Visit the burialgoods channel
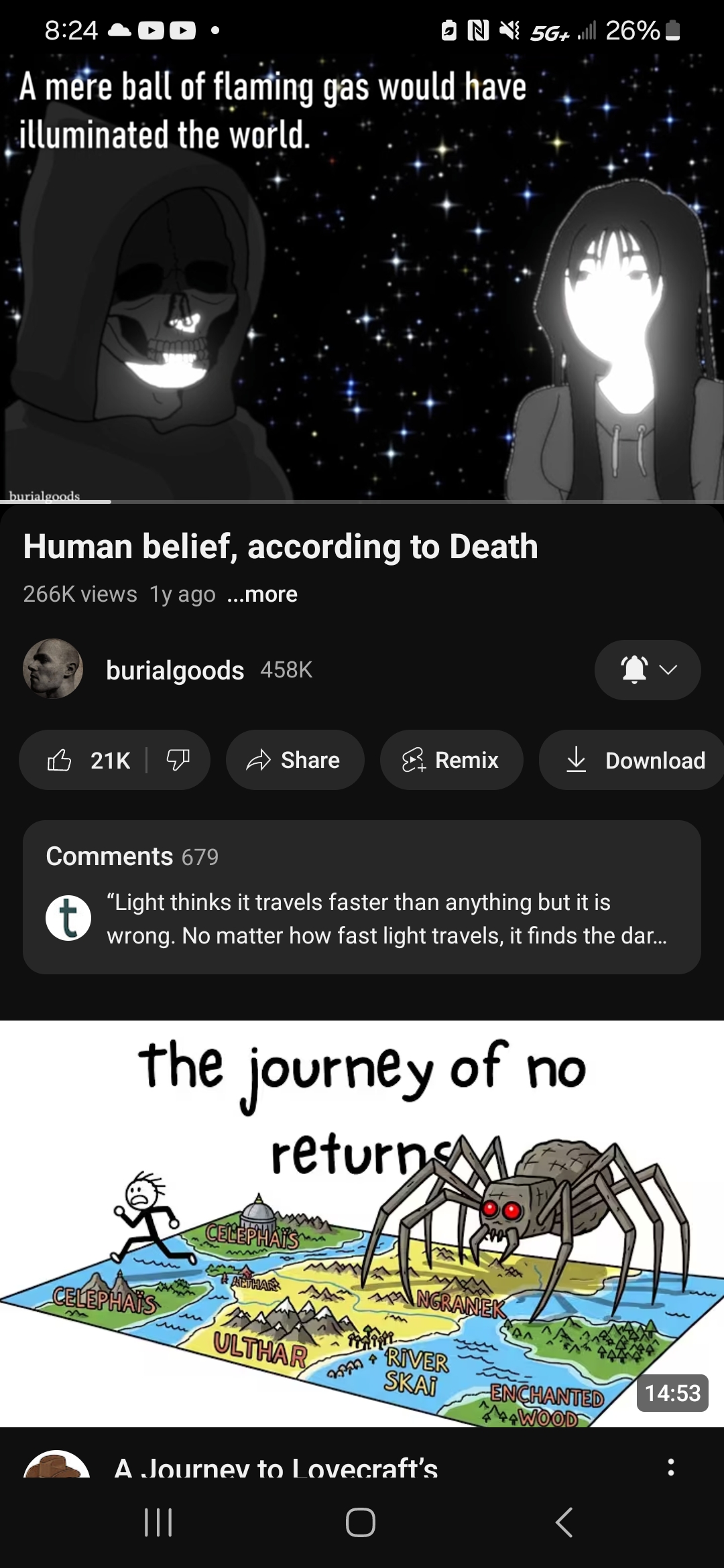Image resolution: width=724 pixels, height=1568 pixels. click(174, 670)
